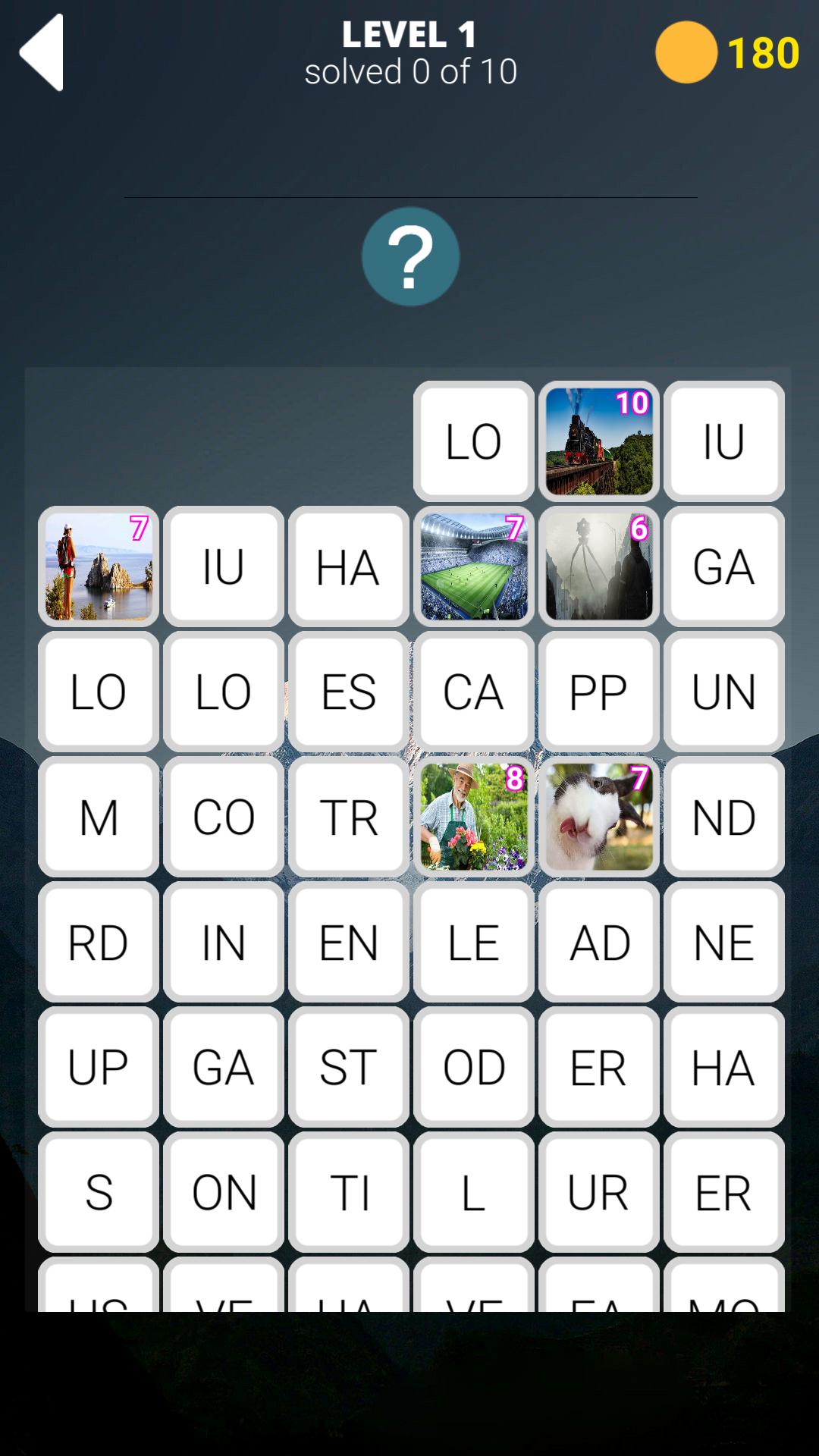Open the steam train picture clue
This screenshot has height=1456, width=819.
598,441
